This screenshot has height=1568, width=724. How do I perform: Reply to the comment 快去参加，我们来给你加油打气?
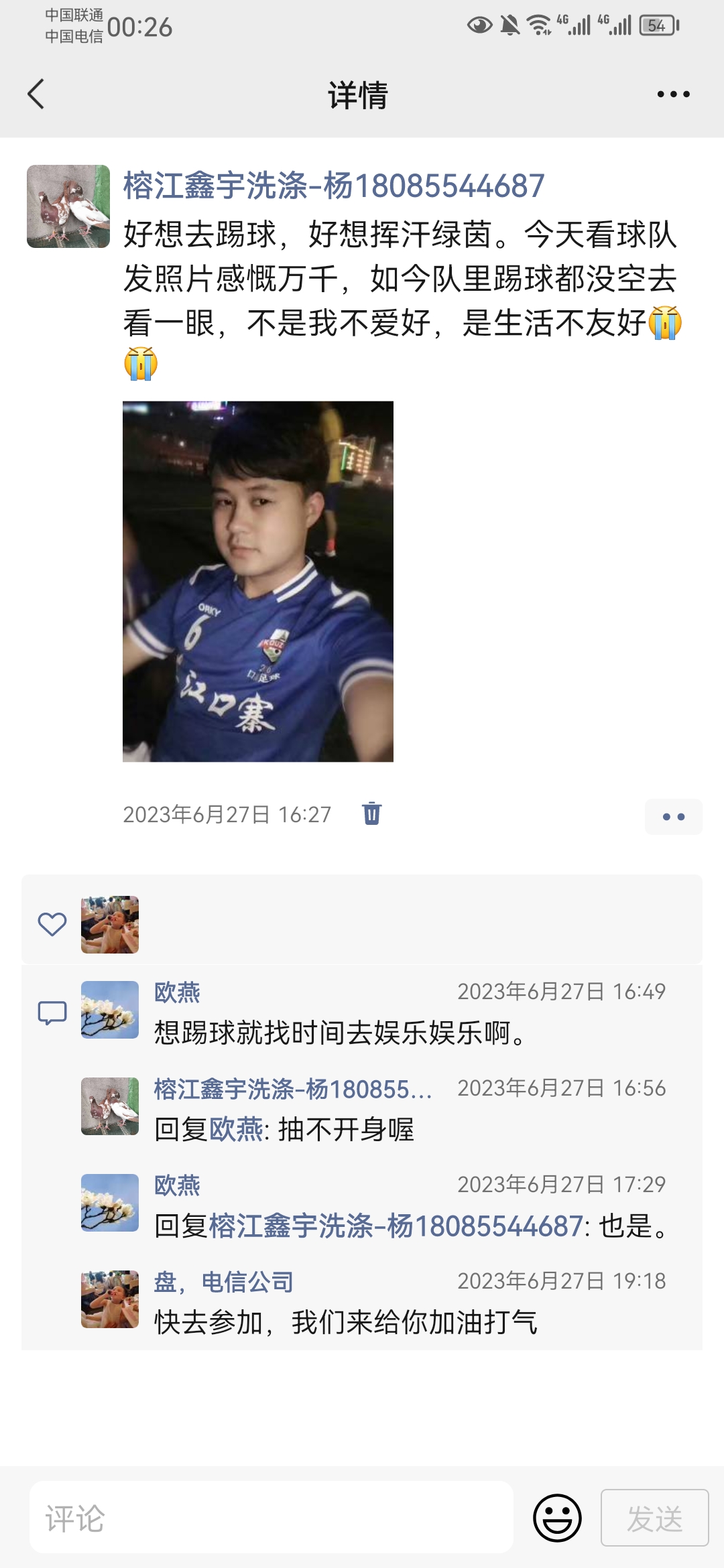pyautogui.click(x=346, y=1322)
